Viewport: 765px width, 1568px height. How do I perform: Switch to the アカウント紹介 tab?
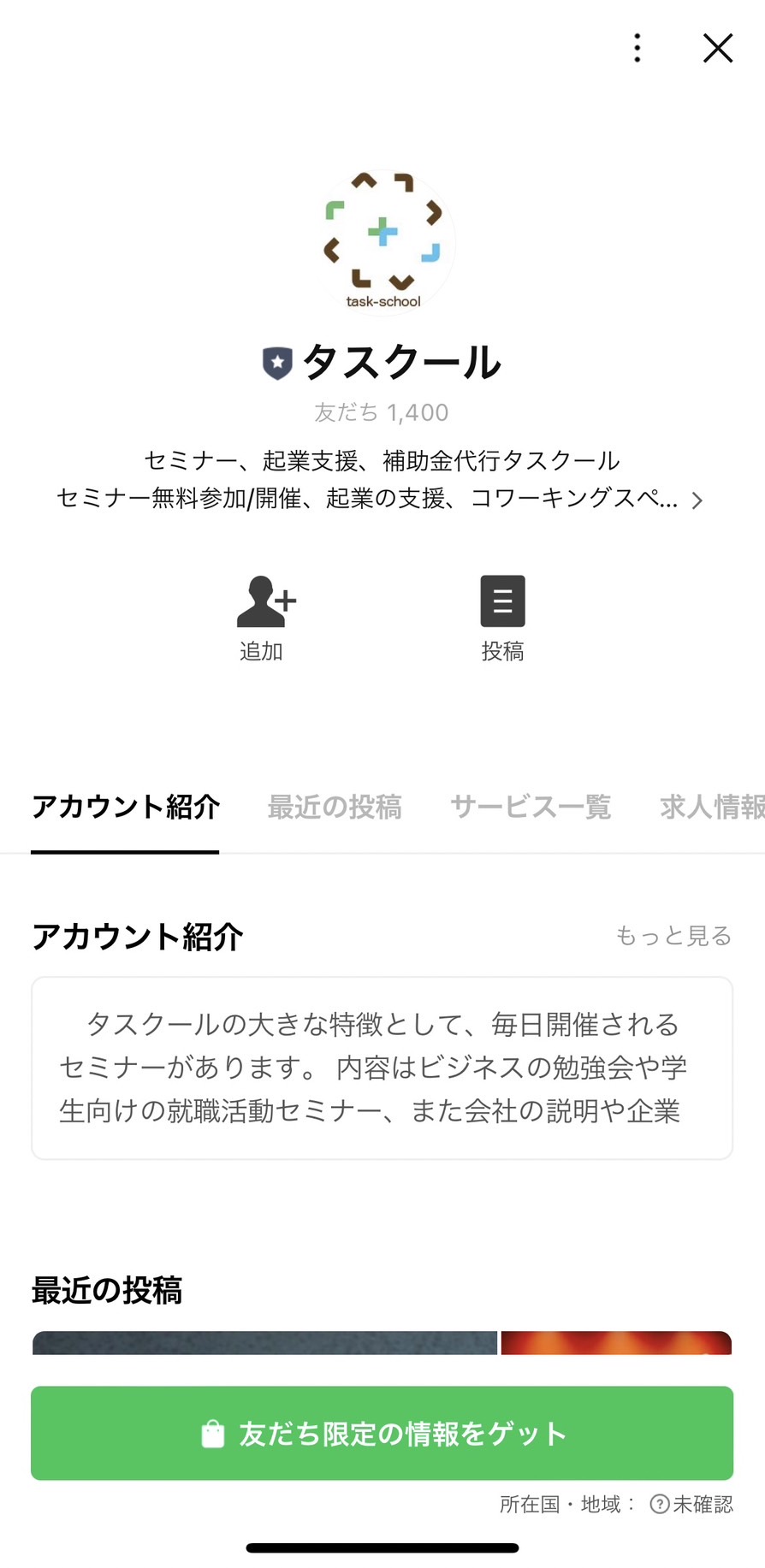point(126,808)
